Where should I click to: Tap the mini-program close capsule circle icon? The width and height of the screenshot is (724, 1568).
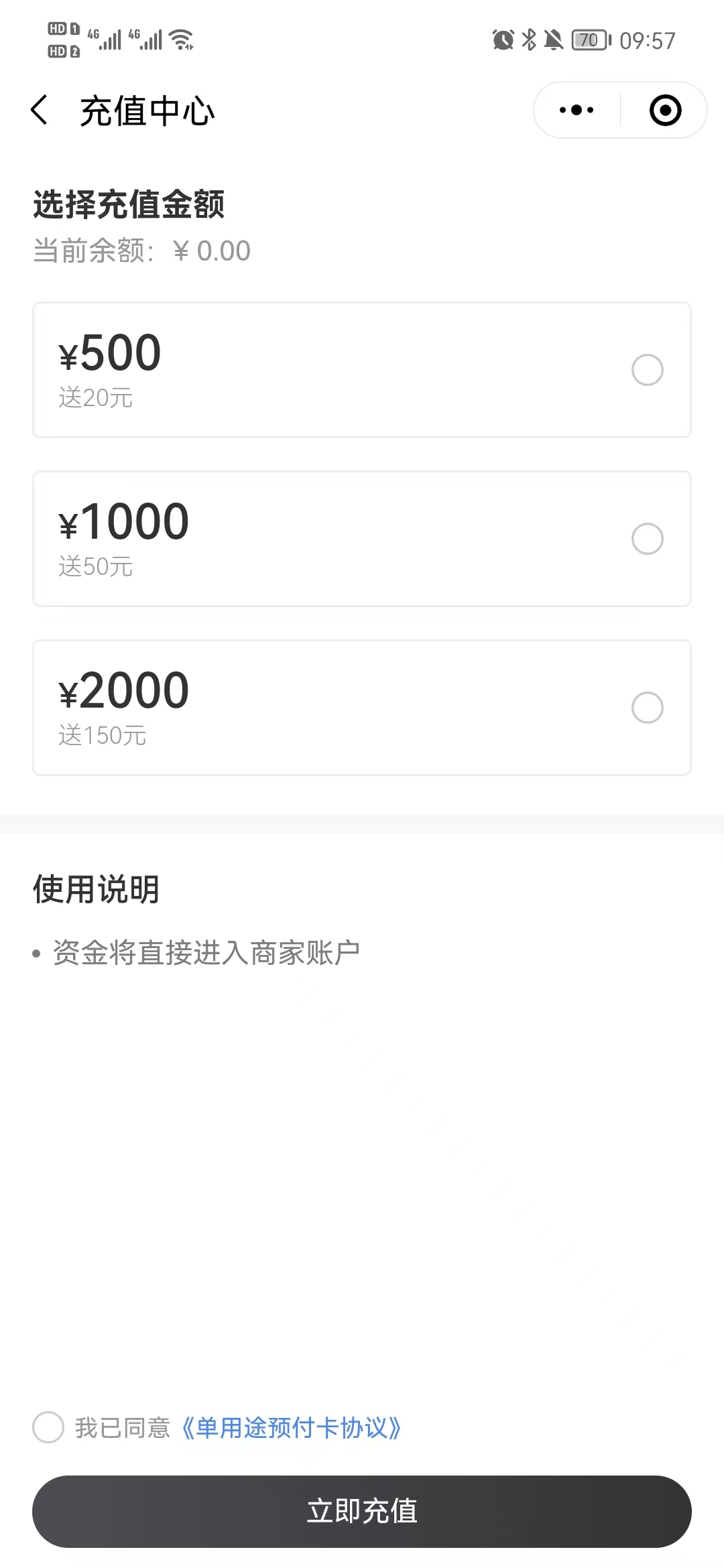pos(665,111)
